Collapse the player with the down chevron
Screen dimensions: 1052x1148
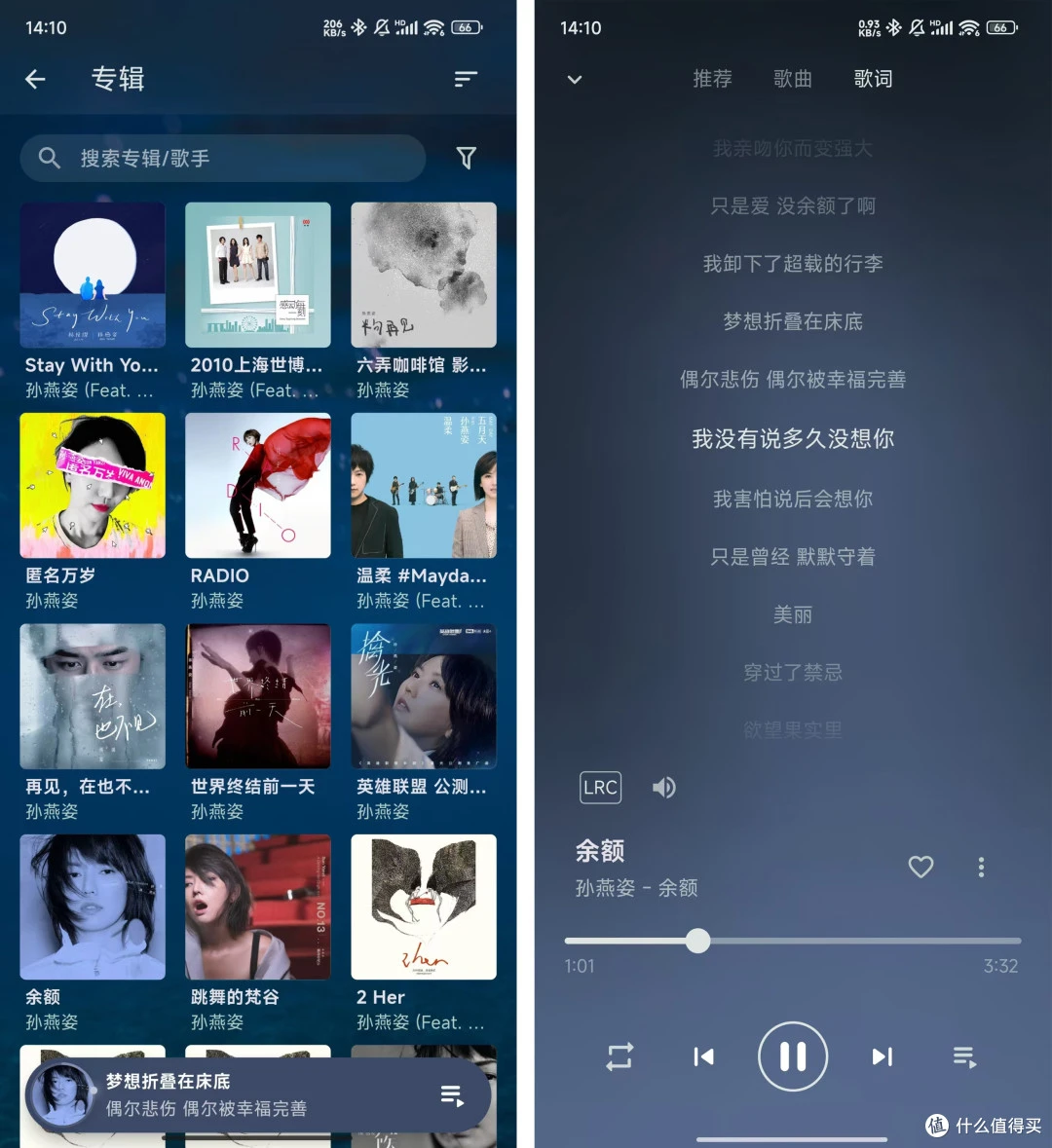575,80
